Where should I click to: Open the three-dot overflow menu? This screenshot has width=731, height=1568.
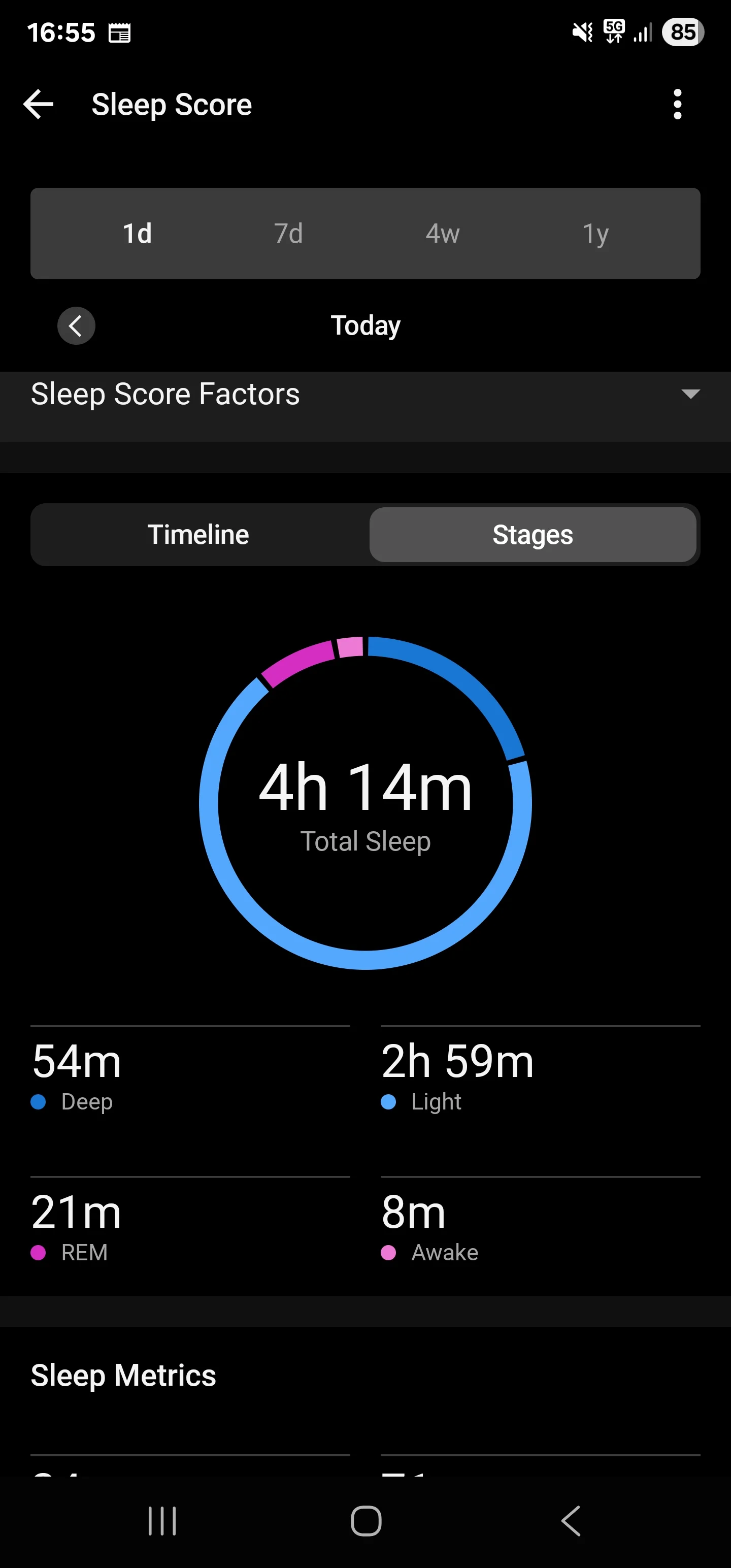677,105
